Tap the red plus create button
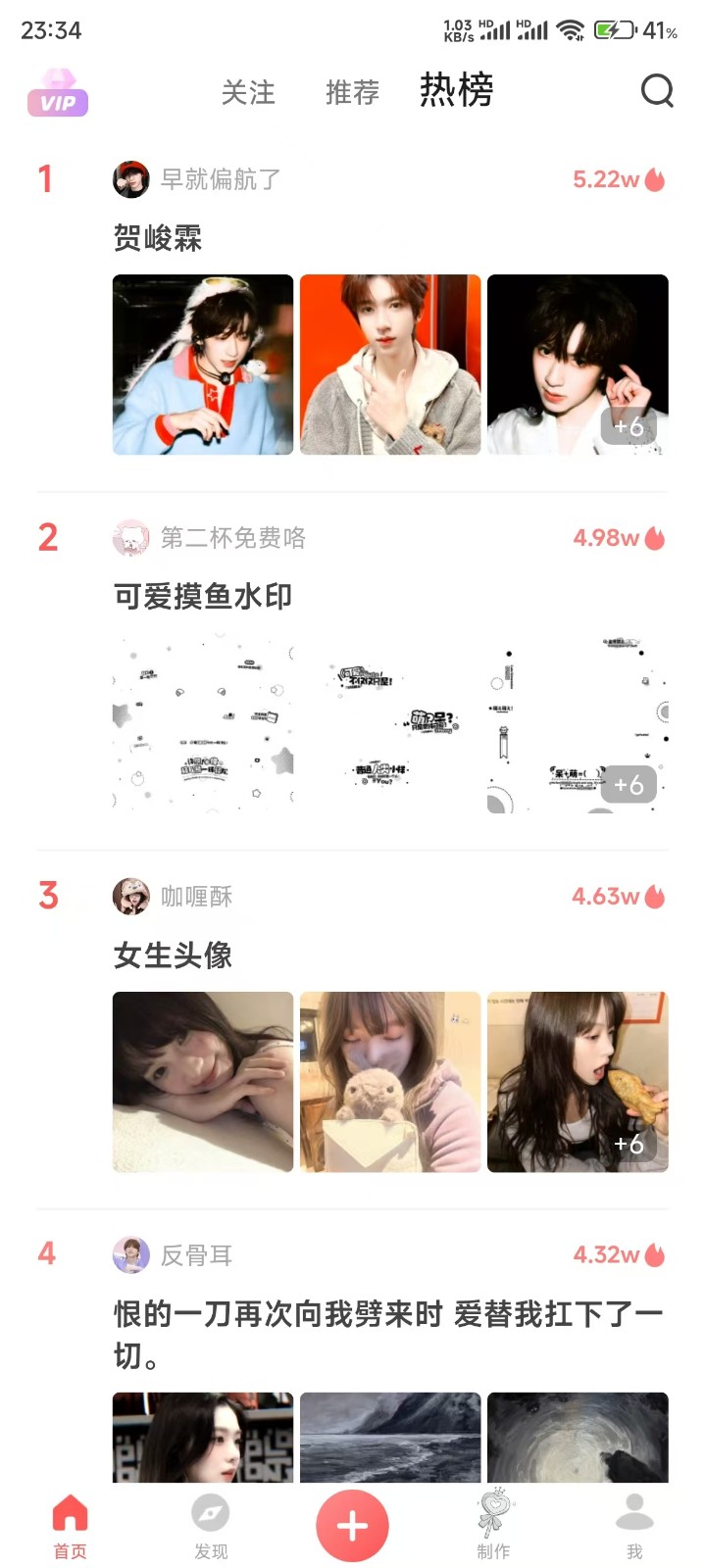The image size is (705, 1568). [x=352, y=1526]
